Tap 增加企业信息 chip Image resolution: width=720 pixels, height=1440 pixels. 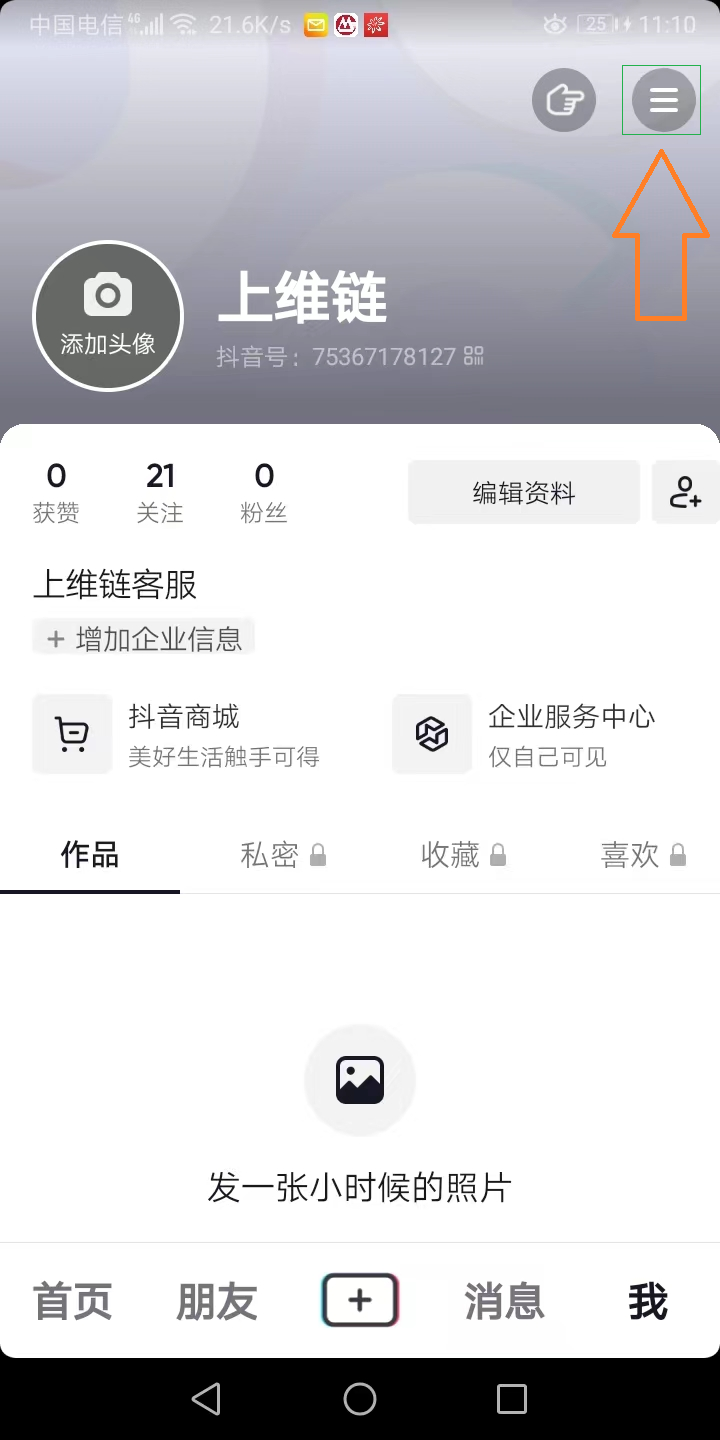coord(144,638)
